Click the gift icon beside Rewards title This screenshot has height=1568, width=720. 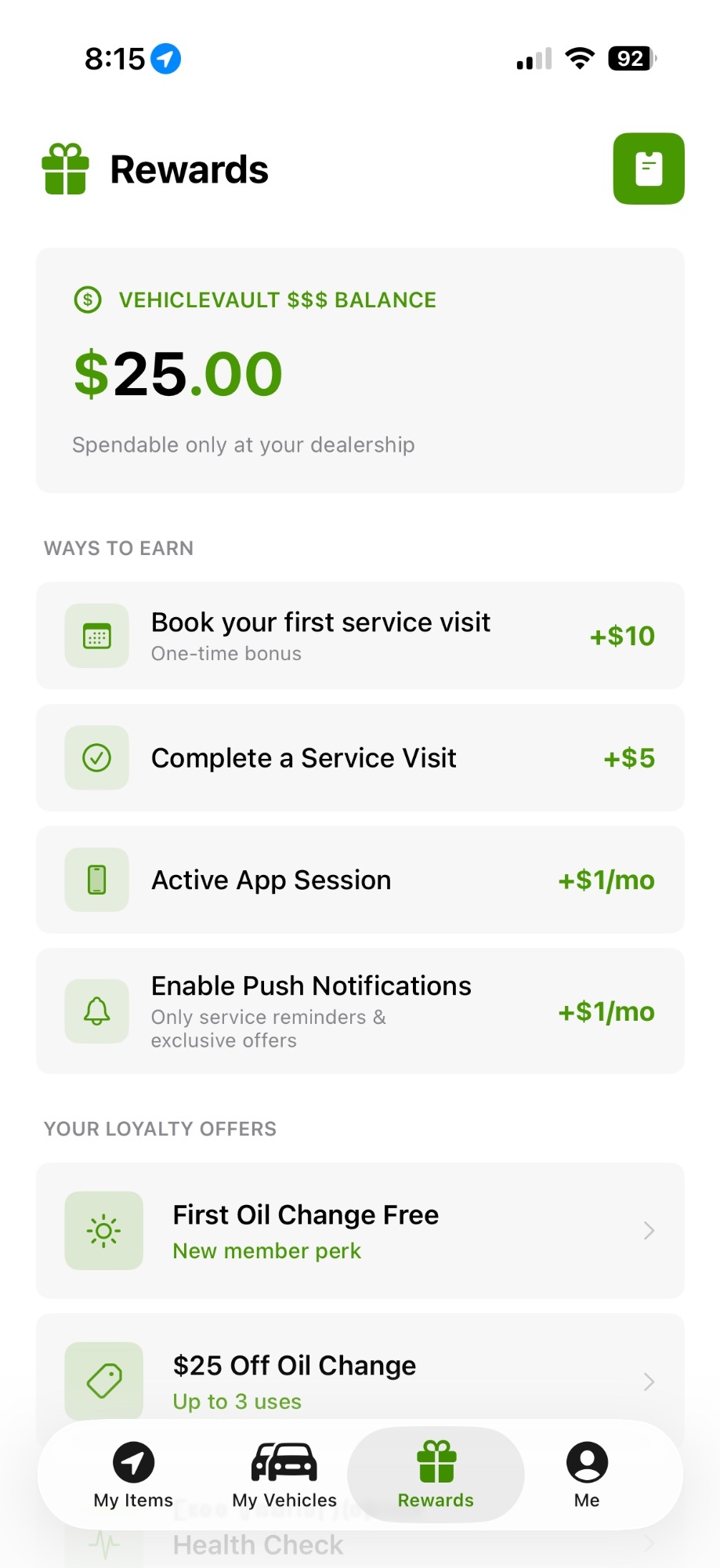[66, 168]
